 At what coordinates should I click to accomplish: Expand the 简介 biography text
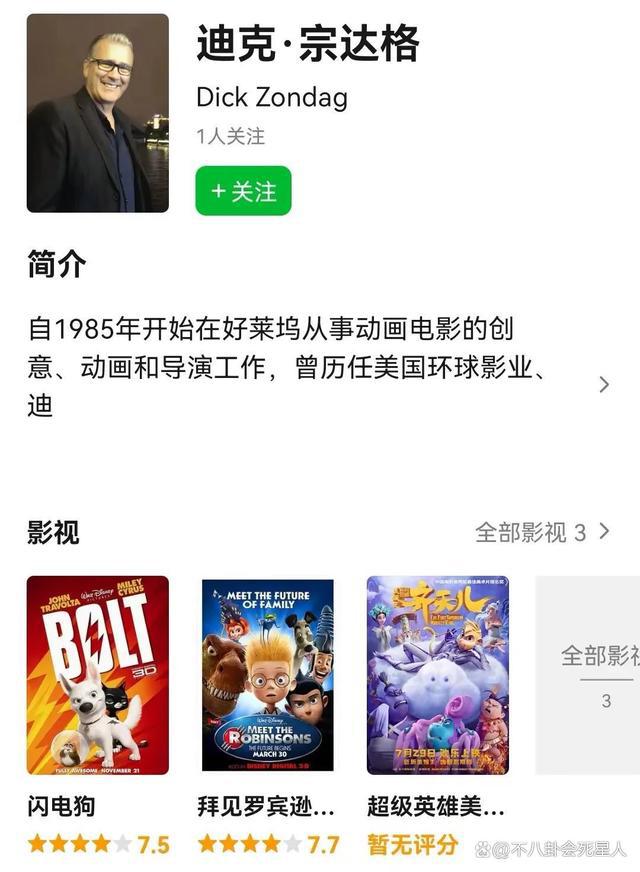pyautogui.click(x=603, y=384)
